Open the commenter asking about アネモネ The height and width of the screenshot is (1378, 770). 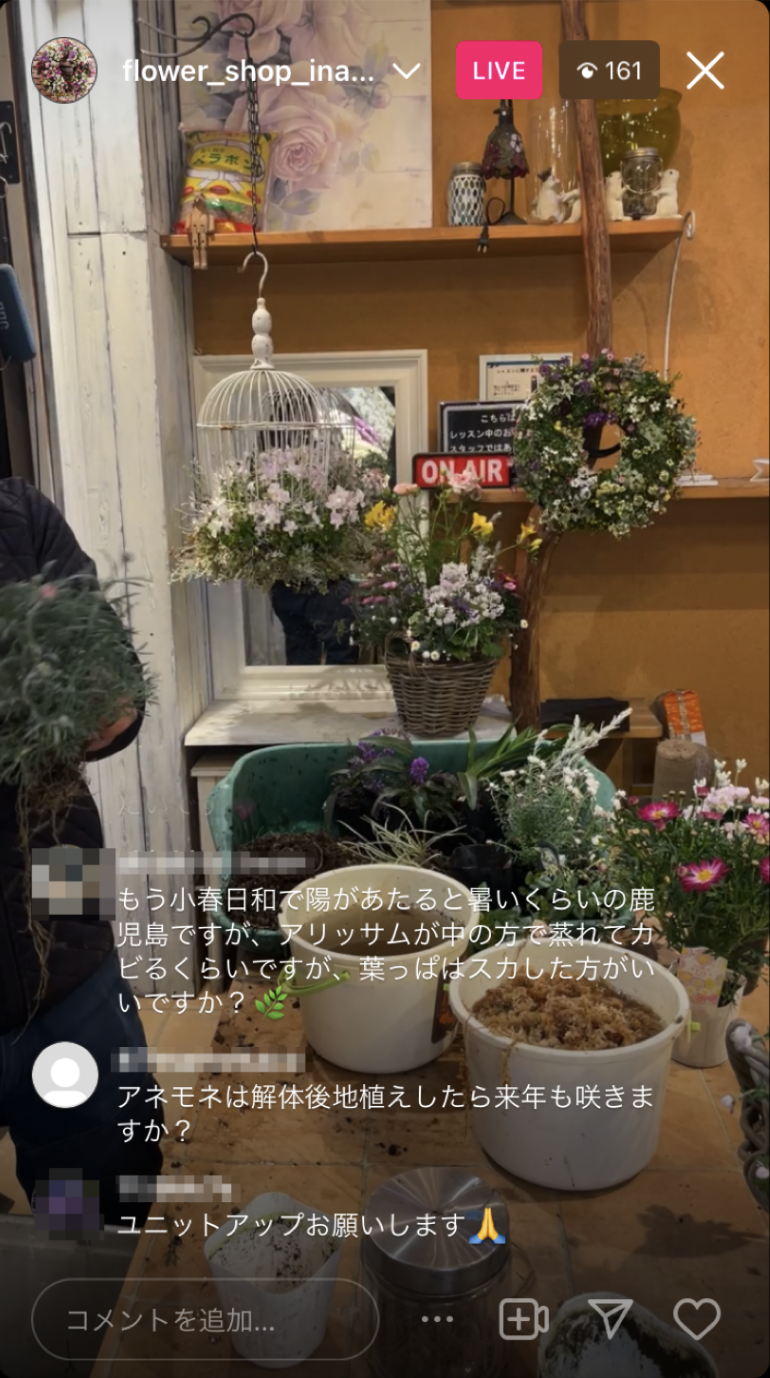tap(65, 1074)
